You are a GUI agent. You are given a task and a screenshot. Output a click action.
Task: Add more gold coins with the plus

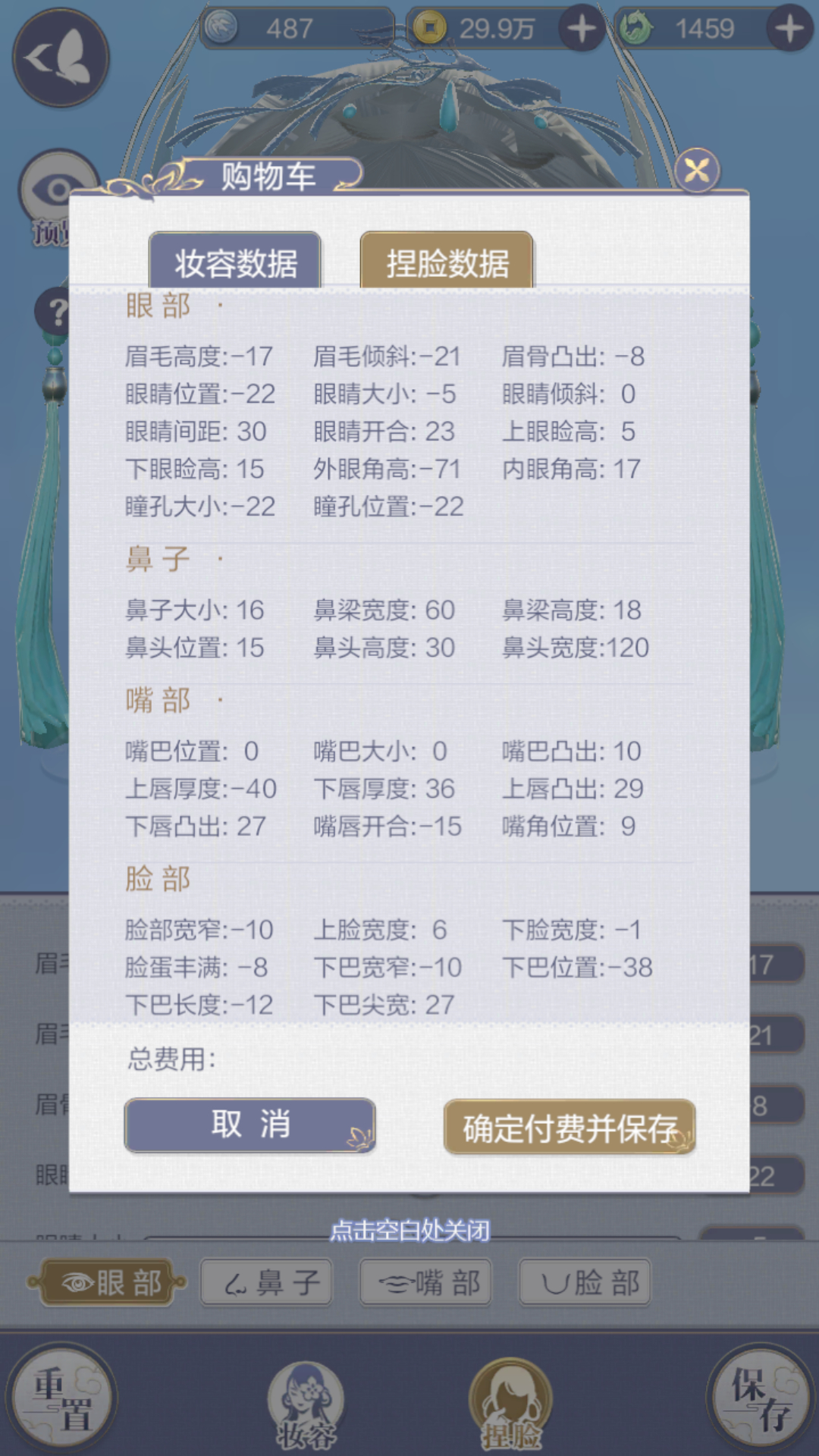click(x=582, y=29)
